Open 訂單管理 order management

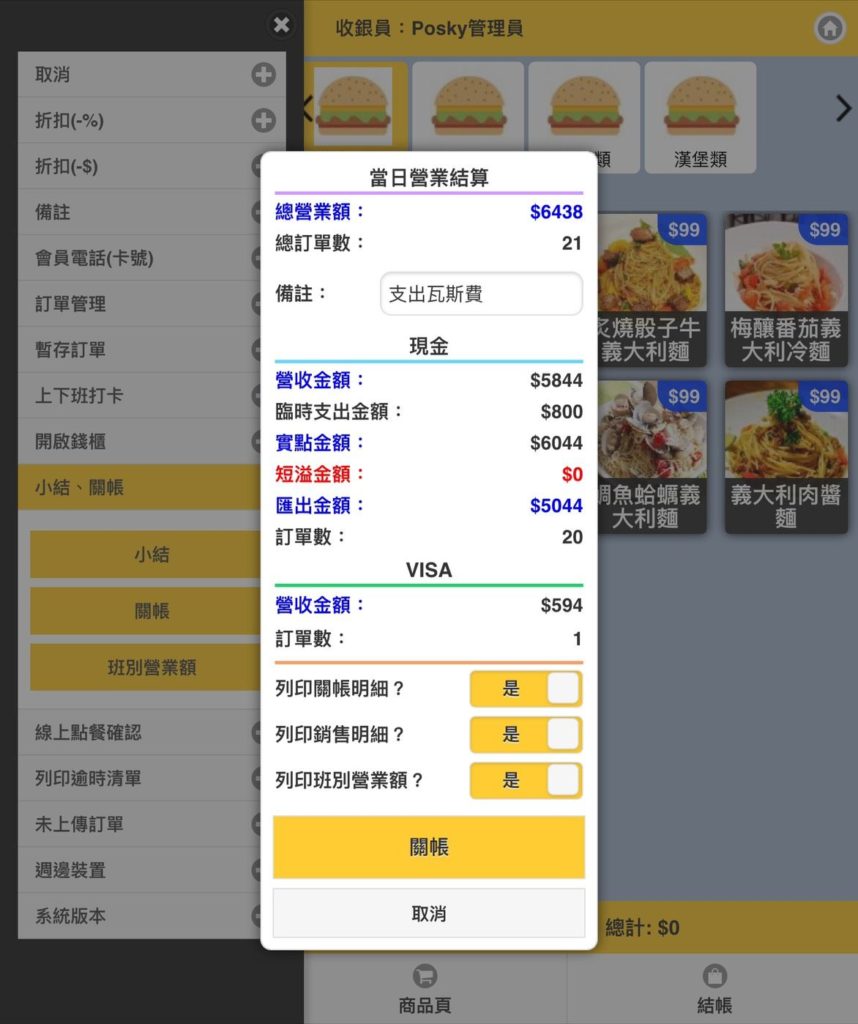pyautogui.click(x=140, y=304)
